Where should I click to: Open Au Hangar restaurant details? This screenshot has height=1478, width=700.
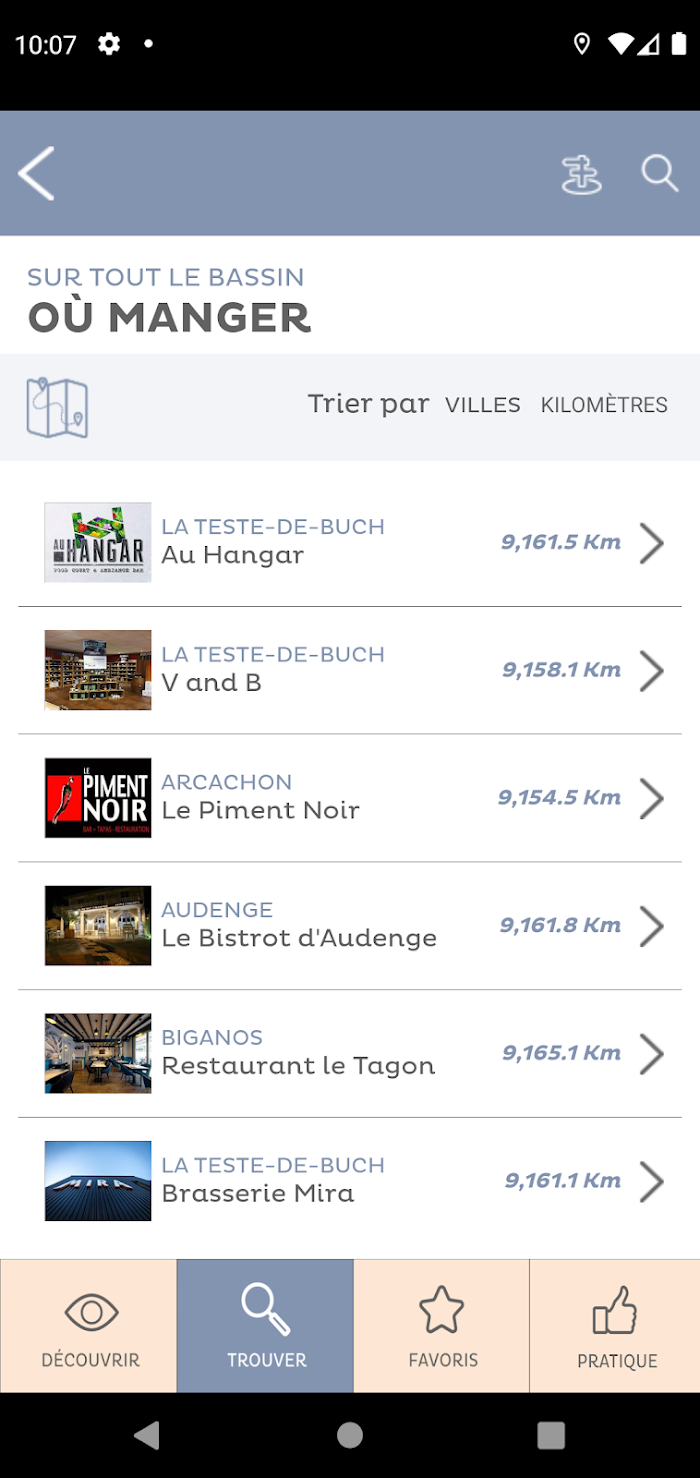(350, 543)
